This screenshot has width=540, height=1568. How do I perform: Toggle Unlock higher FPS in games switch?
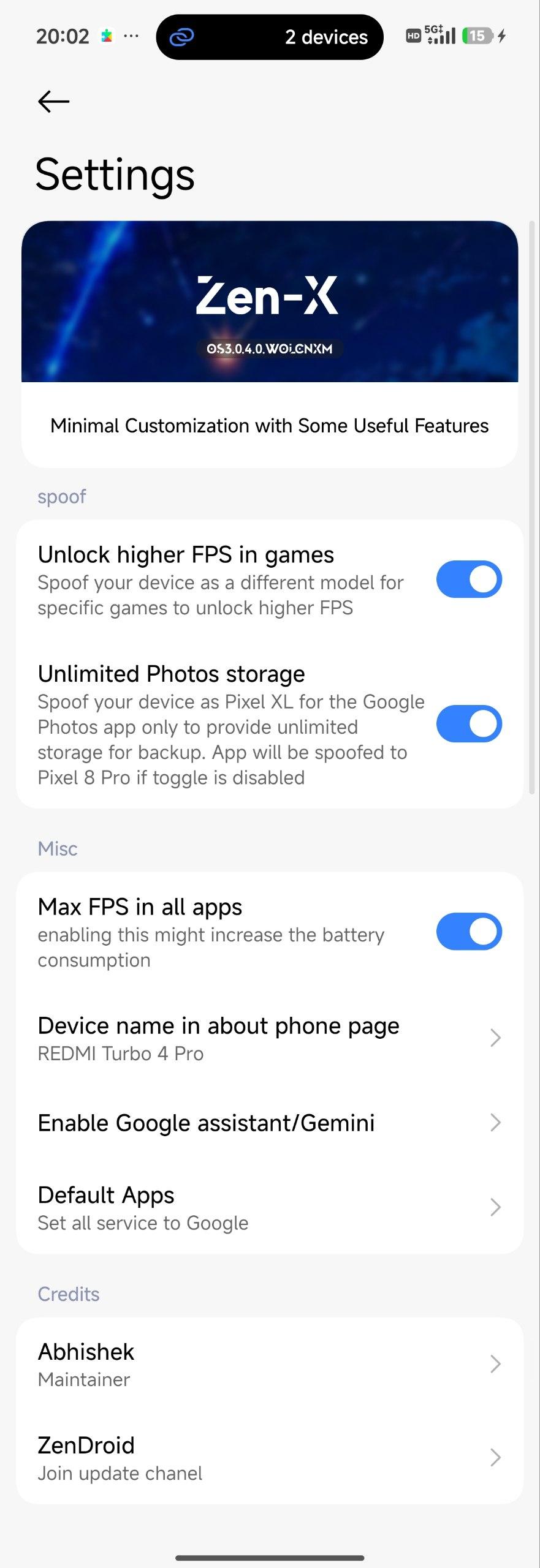point(469,579)
